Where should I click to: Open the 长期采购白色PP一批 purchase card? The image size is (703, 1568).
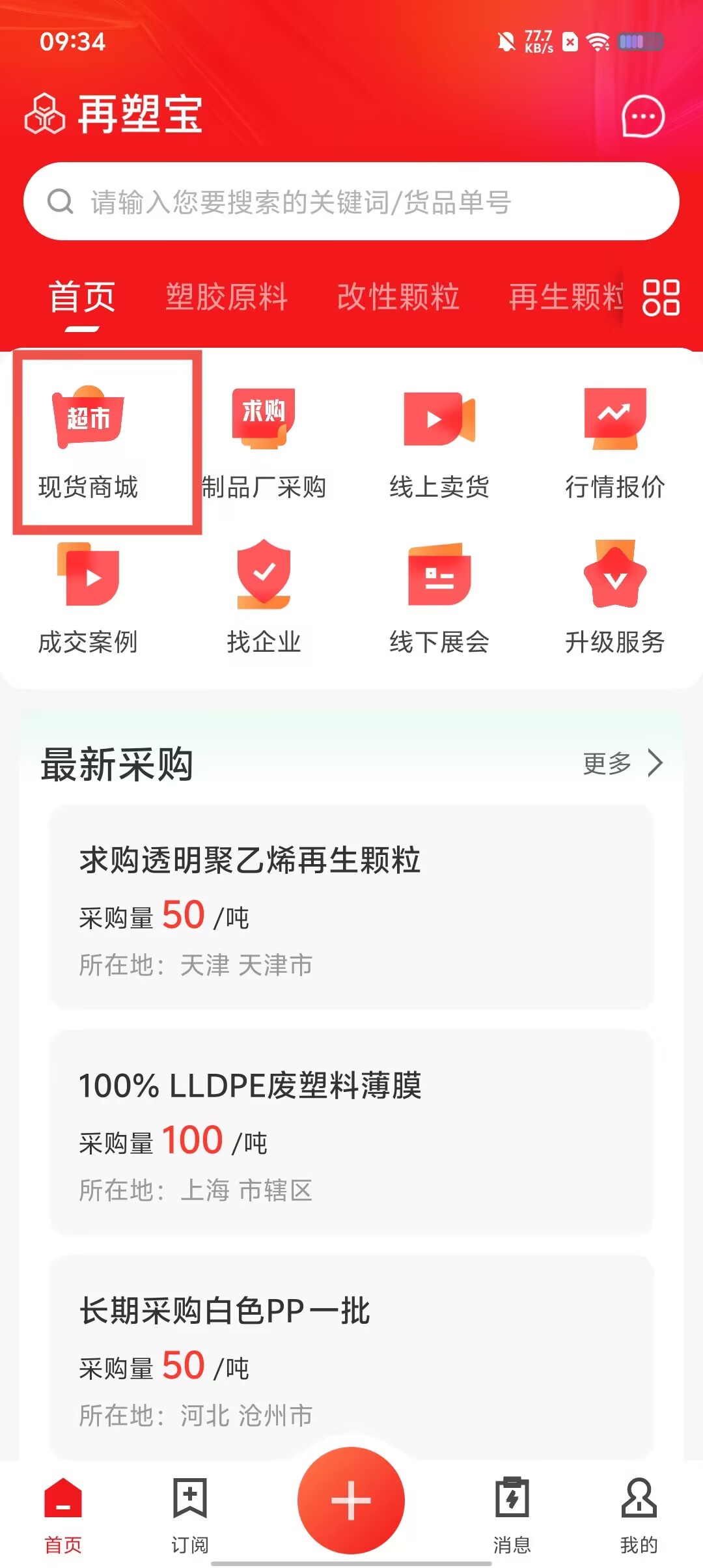point(351,1358)
